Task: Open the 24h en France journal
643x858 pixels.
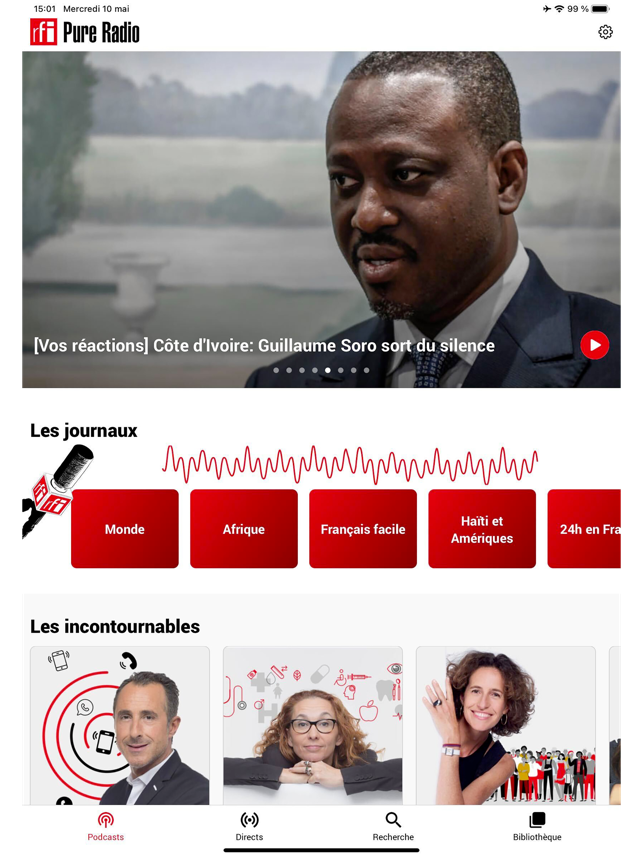Action: coord(588,529)
